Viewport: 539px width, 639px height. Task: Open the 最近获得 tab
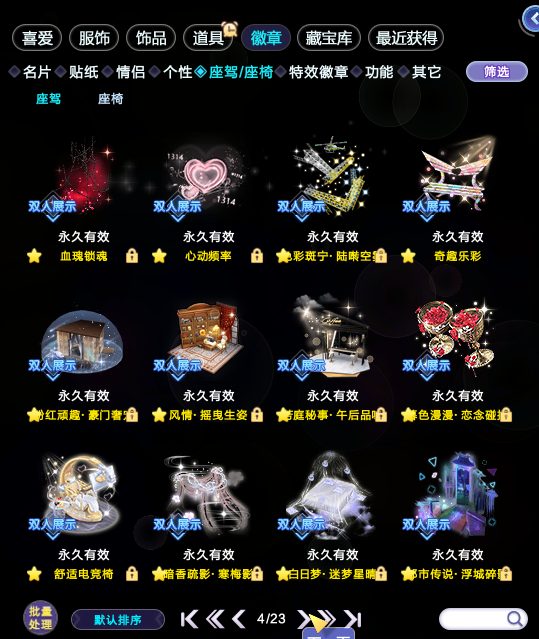click(406, 38)
